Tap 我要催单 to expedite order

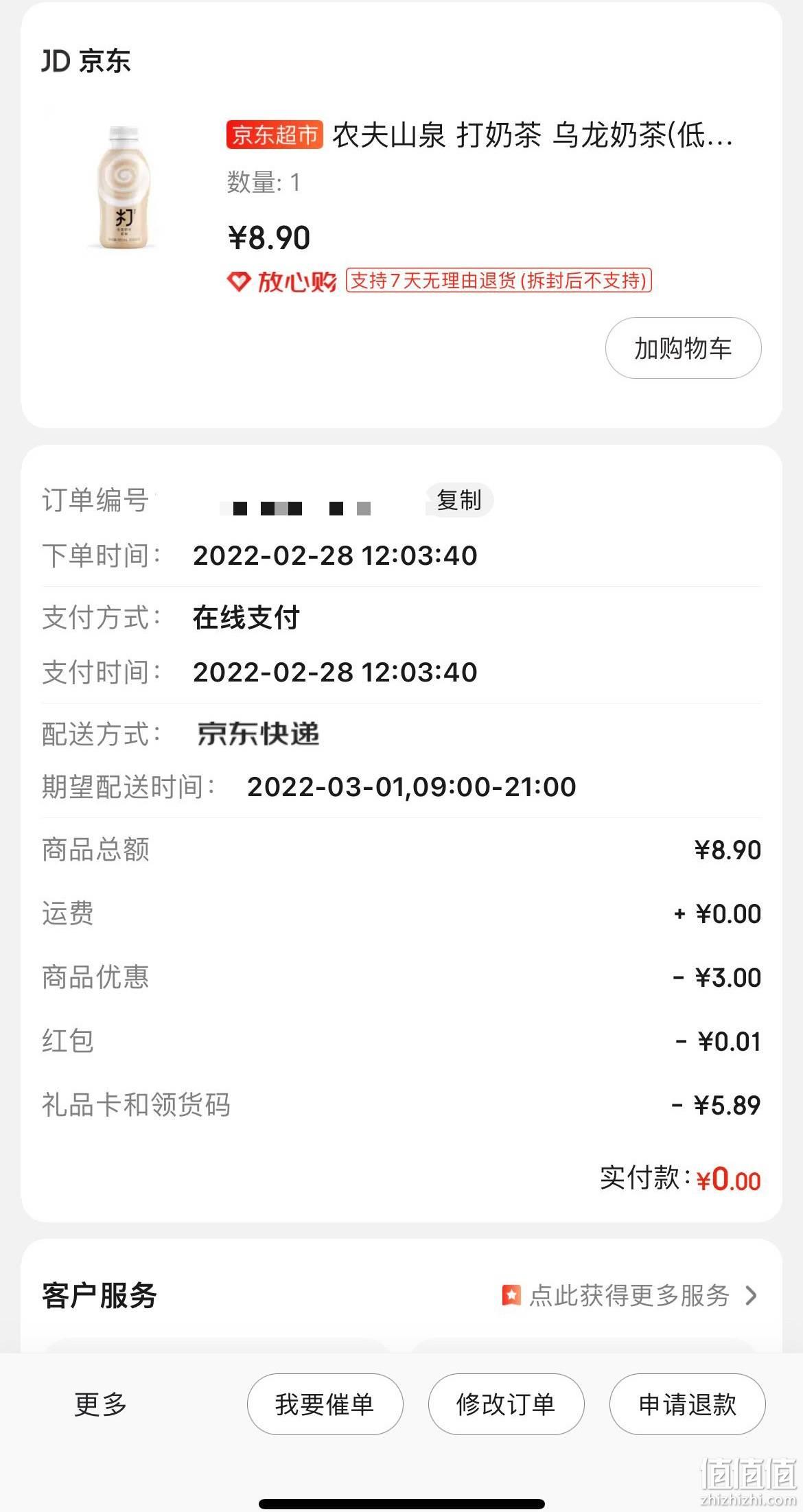tap(325, 1404)
